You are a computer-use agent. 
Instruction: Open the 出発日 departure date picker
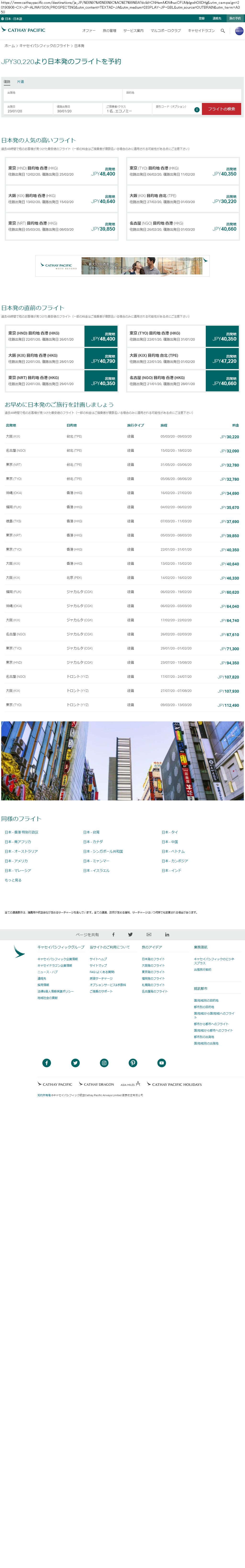27,109
